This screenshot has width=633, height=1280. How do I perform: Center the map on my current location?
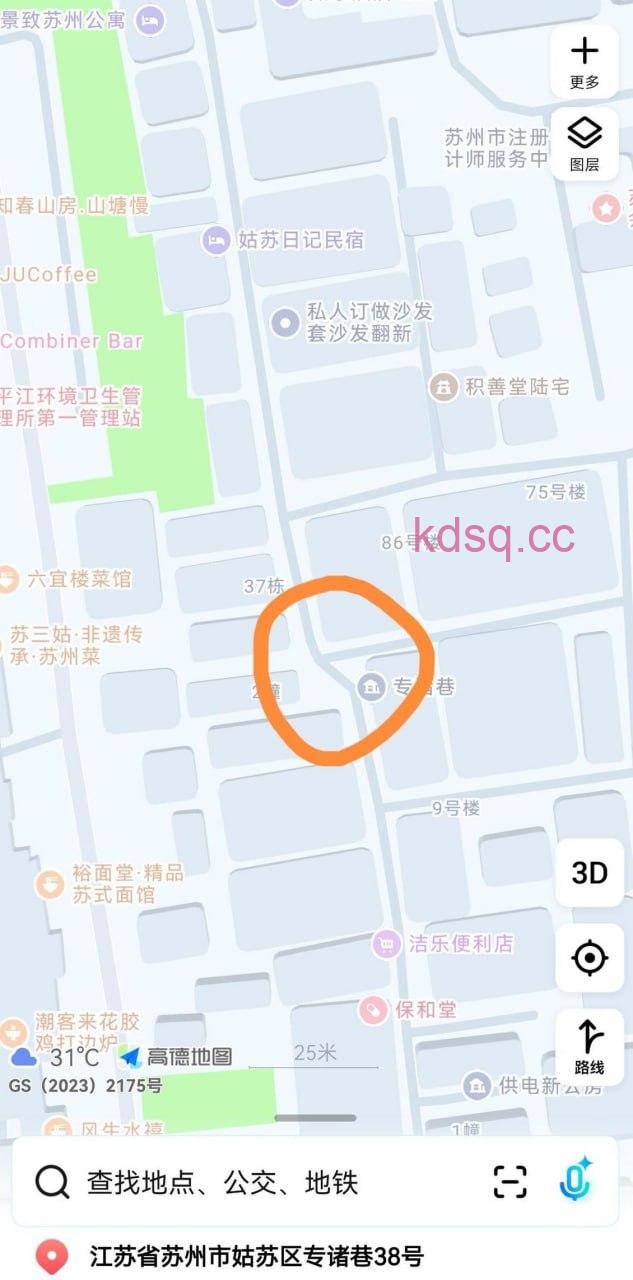click(x=589, y=958)
